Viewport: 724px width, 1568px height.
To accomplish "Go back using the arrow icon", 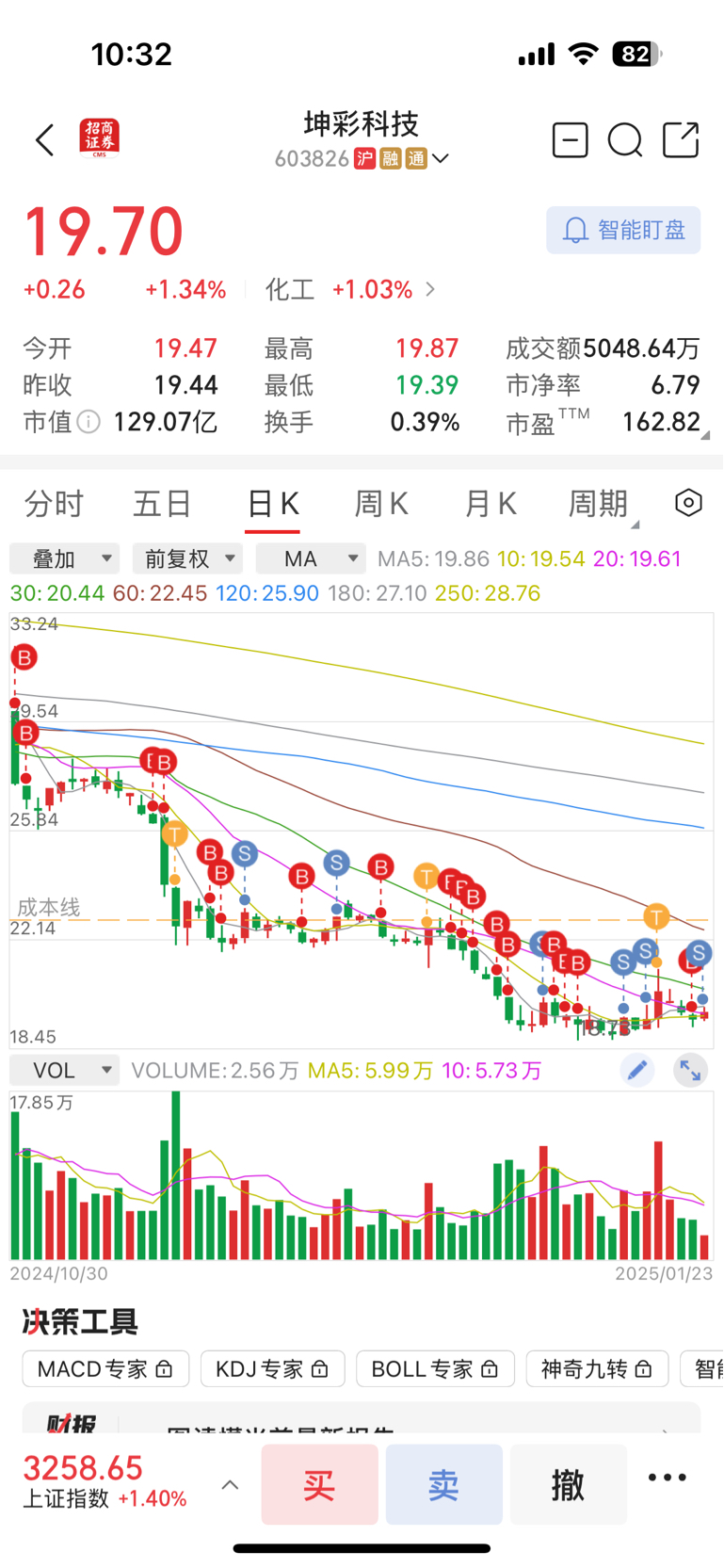I will pos(45,140).
